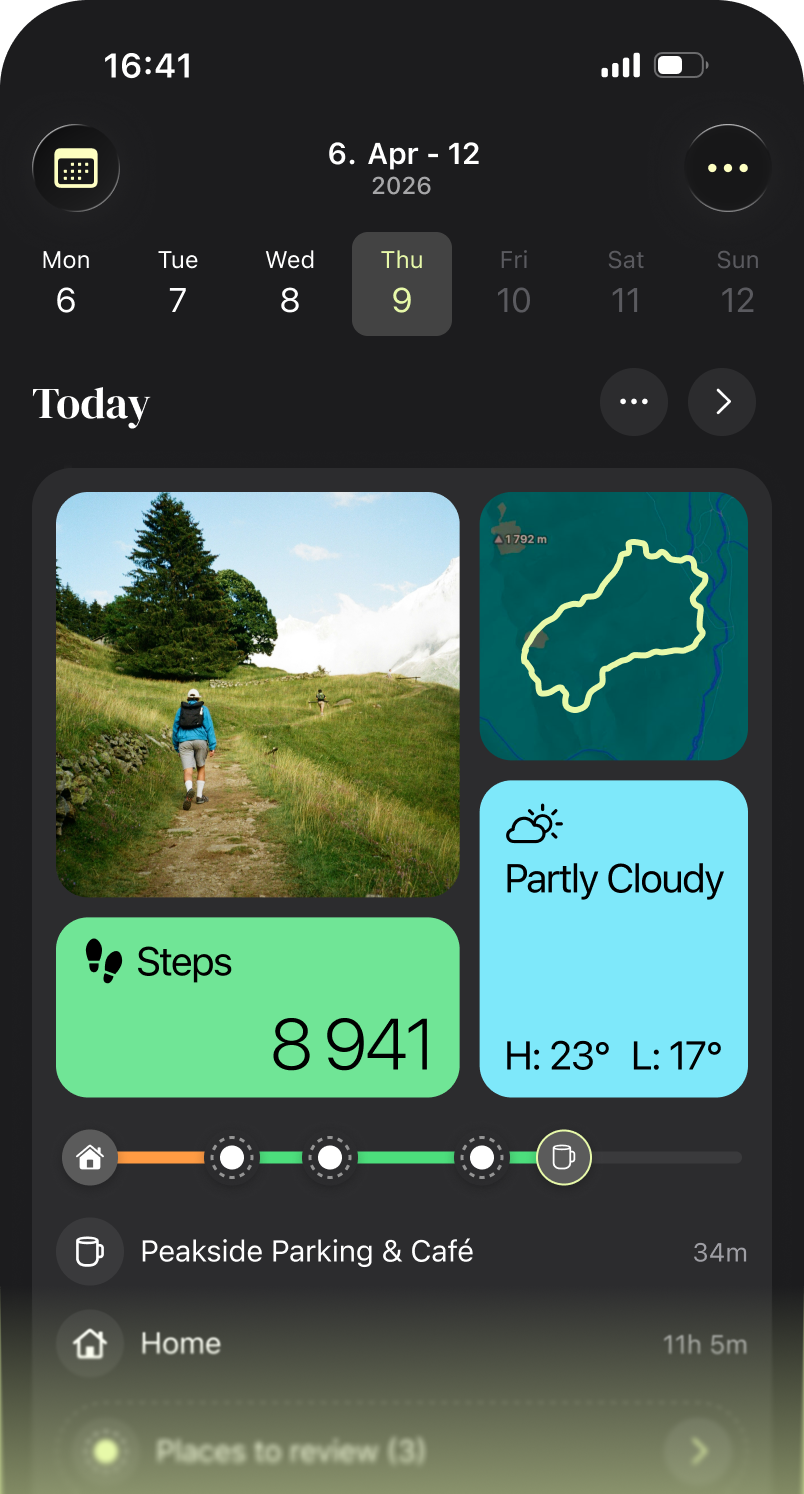Go to the next day with the arrow

[722, 402]
